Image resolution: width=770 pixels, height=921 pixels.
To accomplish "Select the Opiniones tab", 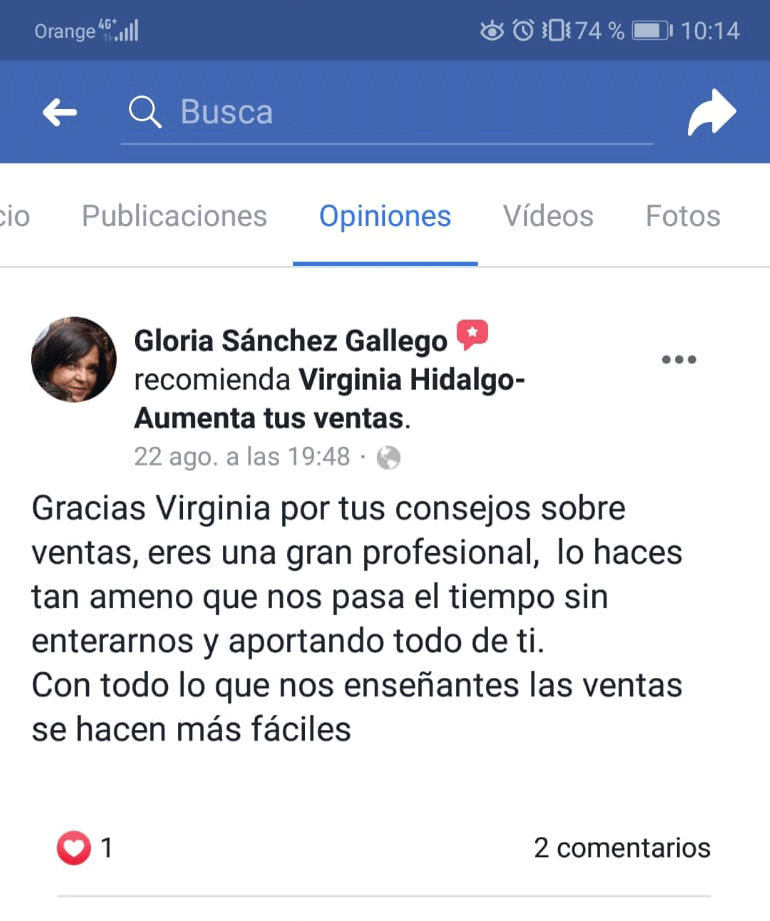I will (x=385, y=216).
